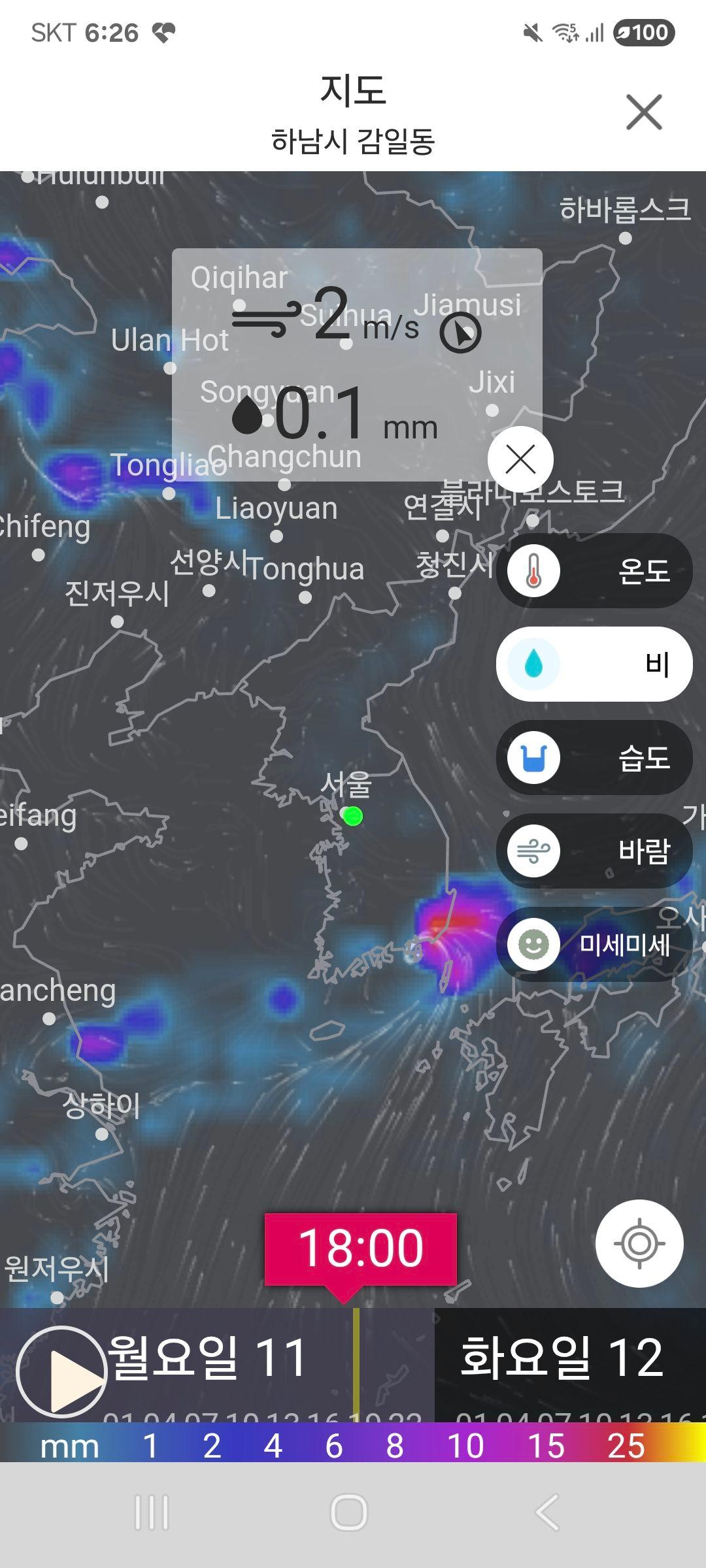The width and height of the screenshot is (706, 1568).
Task: Tap the system back button
Action: [546, 1512]
